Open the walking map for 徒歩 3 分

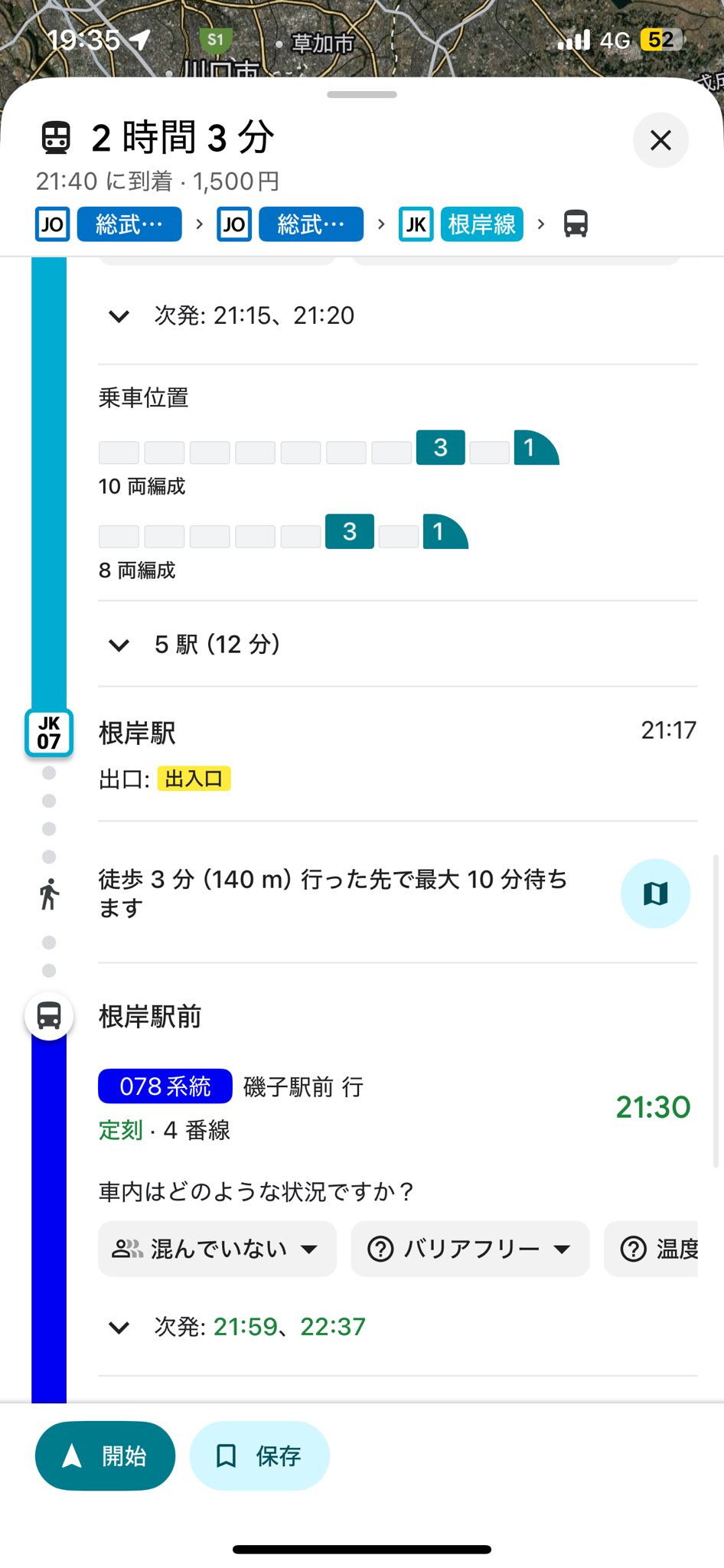point(655,893)
